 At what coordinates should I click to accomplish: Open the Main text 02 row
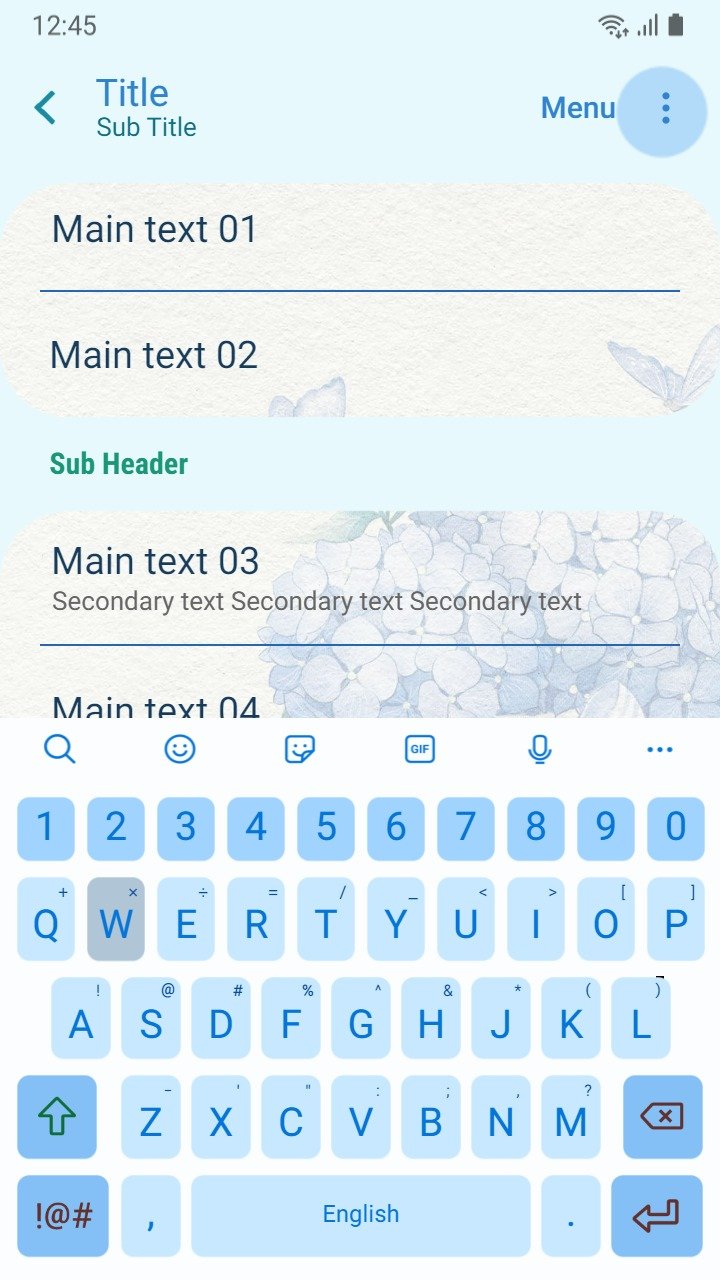(360, 355)
